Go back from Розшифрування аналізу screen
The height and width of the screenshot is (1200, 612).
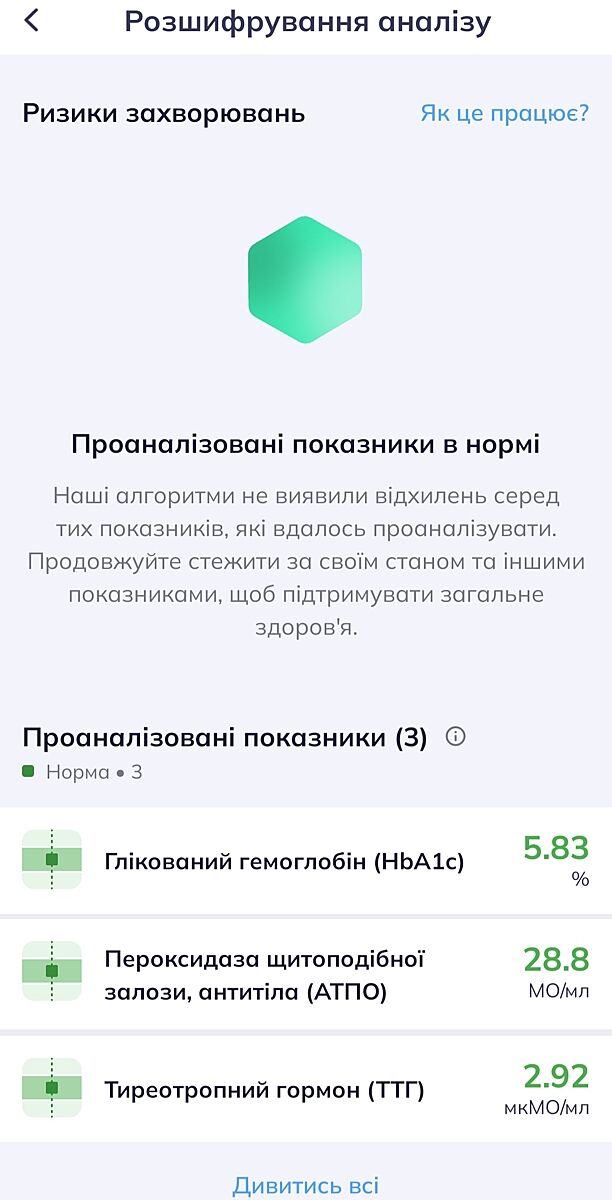pos(32,21)
